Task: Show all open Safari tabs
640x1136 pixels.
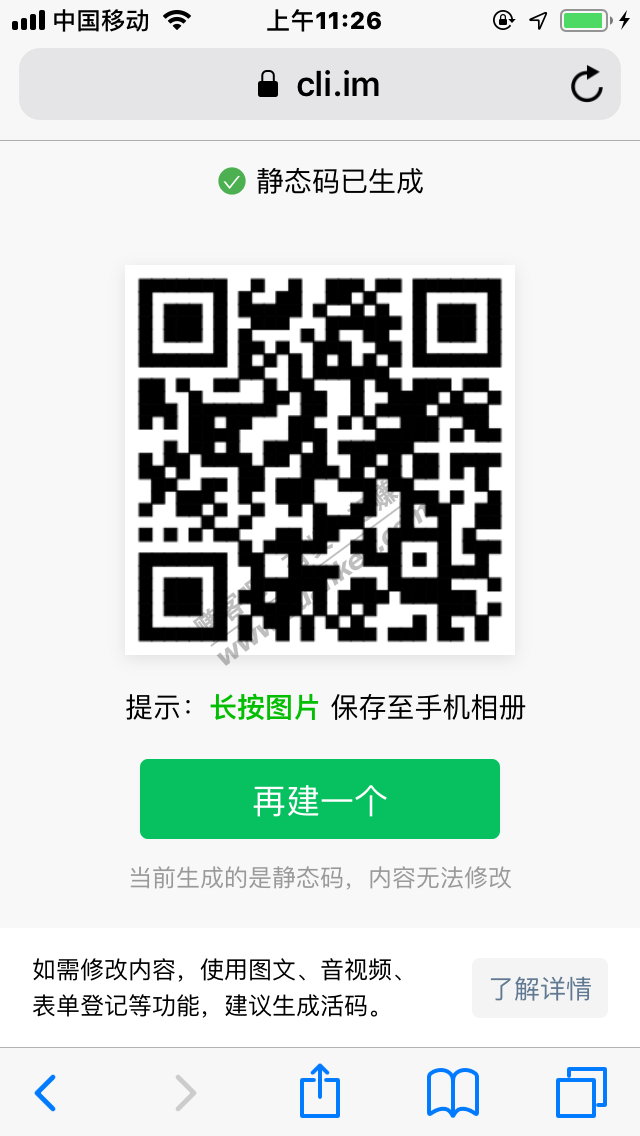Action: (581, 1092)
